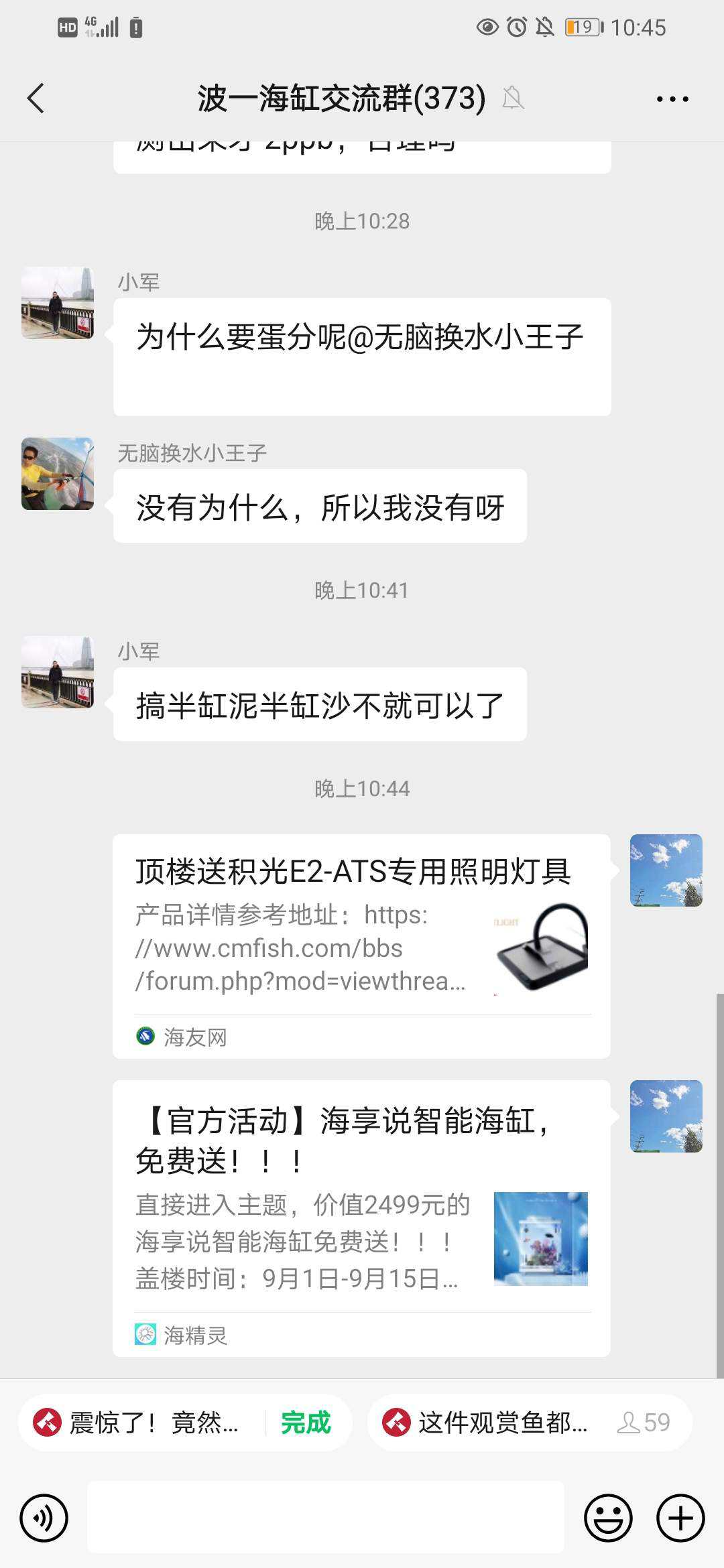The width and height of the screenshot is (724, 1568).
Task: Open the 【官方活动】海享说智能海缸 shared card
Action: [361, 1218]
